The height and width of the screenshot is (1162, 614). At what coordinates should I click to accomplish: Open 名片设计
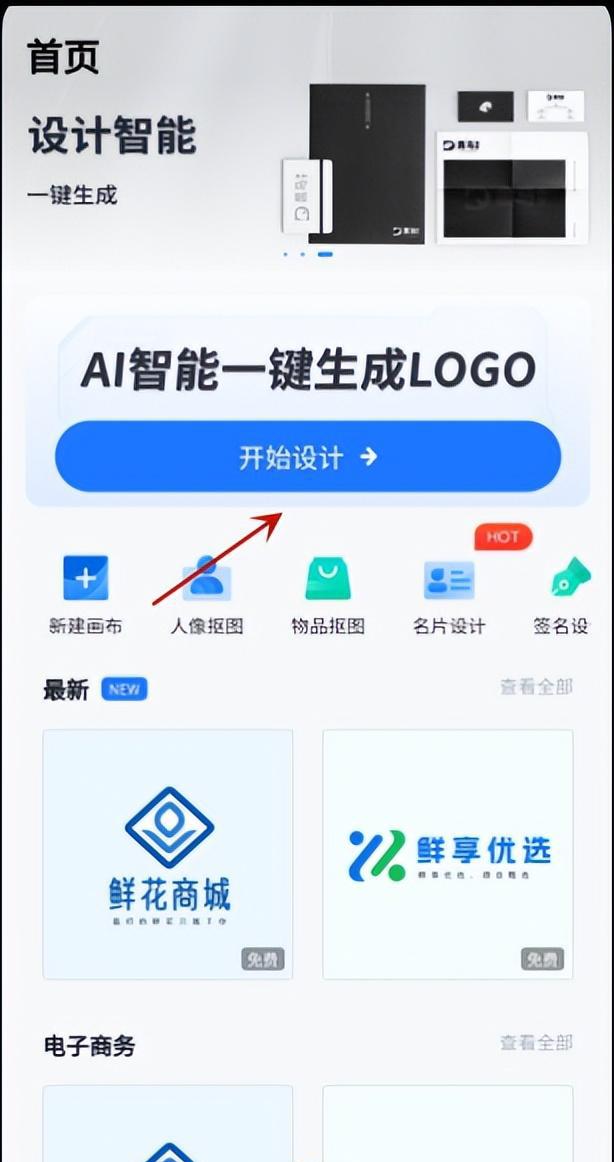(449, 594)
